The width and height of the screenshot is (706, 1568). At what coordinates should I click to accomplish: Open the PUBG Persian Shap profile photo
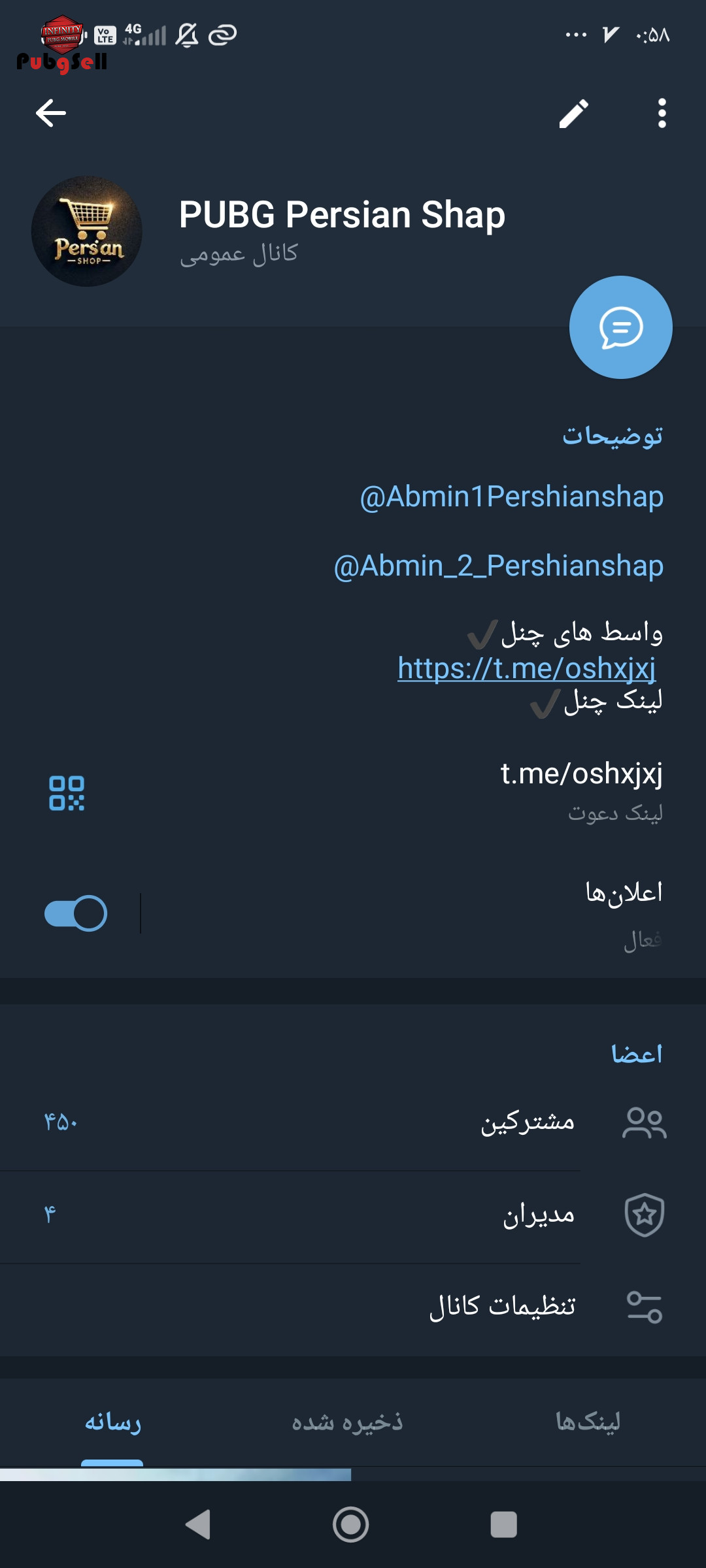87,231
